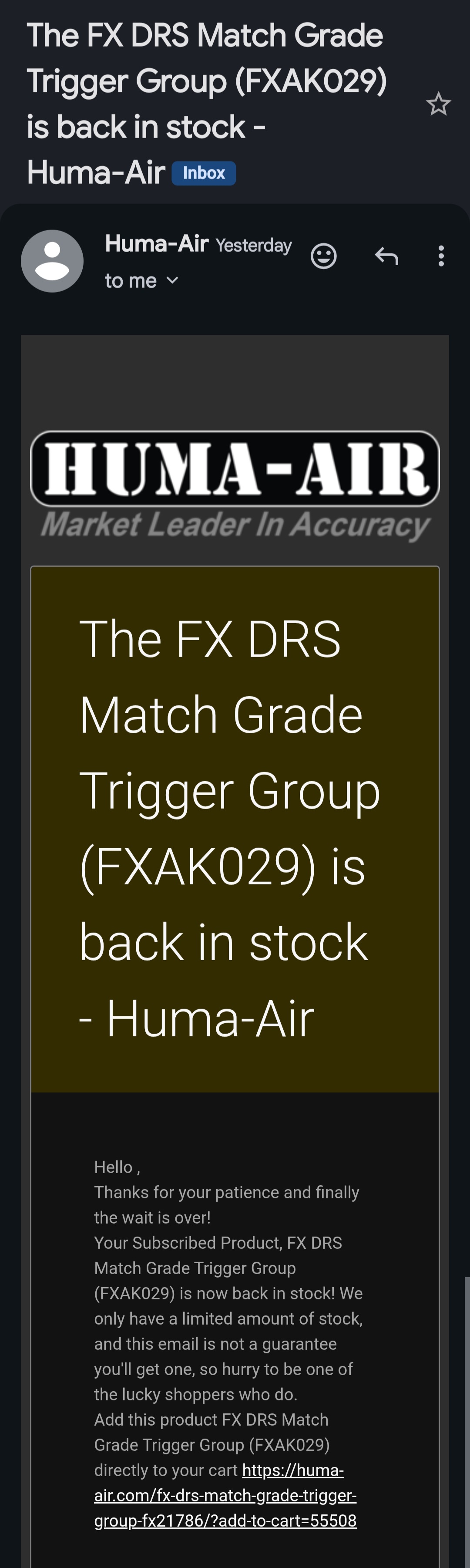Star this Huma-Air email
Image resolution: width=470 pixels, height=1568 pixels.
[x=438, y=104]
